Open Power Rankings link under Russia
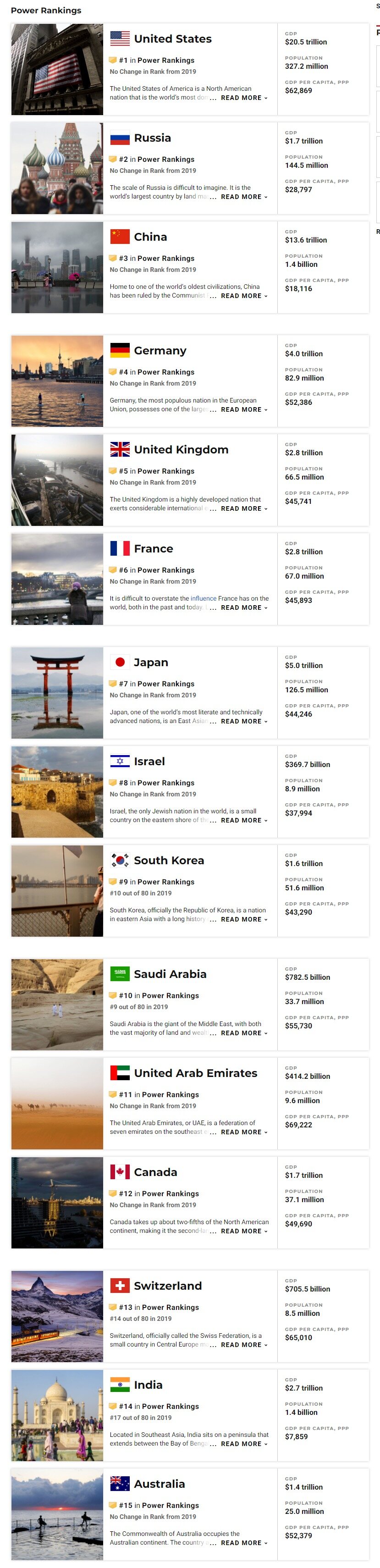380x1568 pixels. tap(165, 160)
